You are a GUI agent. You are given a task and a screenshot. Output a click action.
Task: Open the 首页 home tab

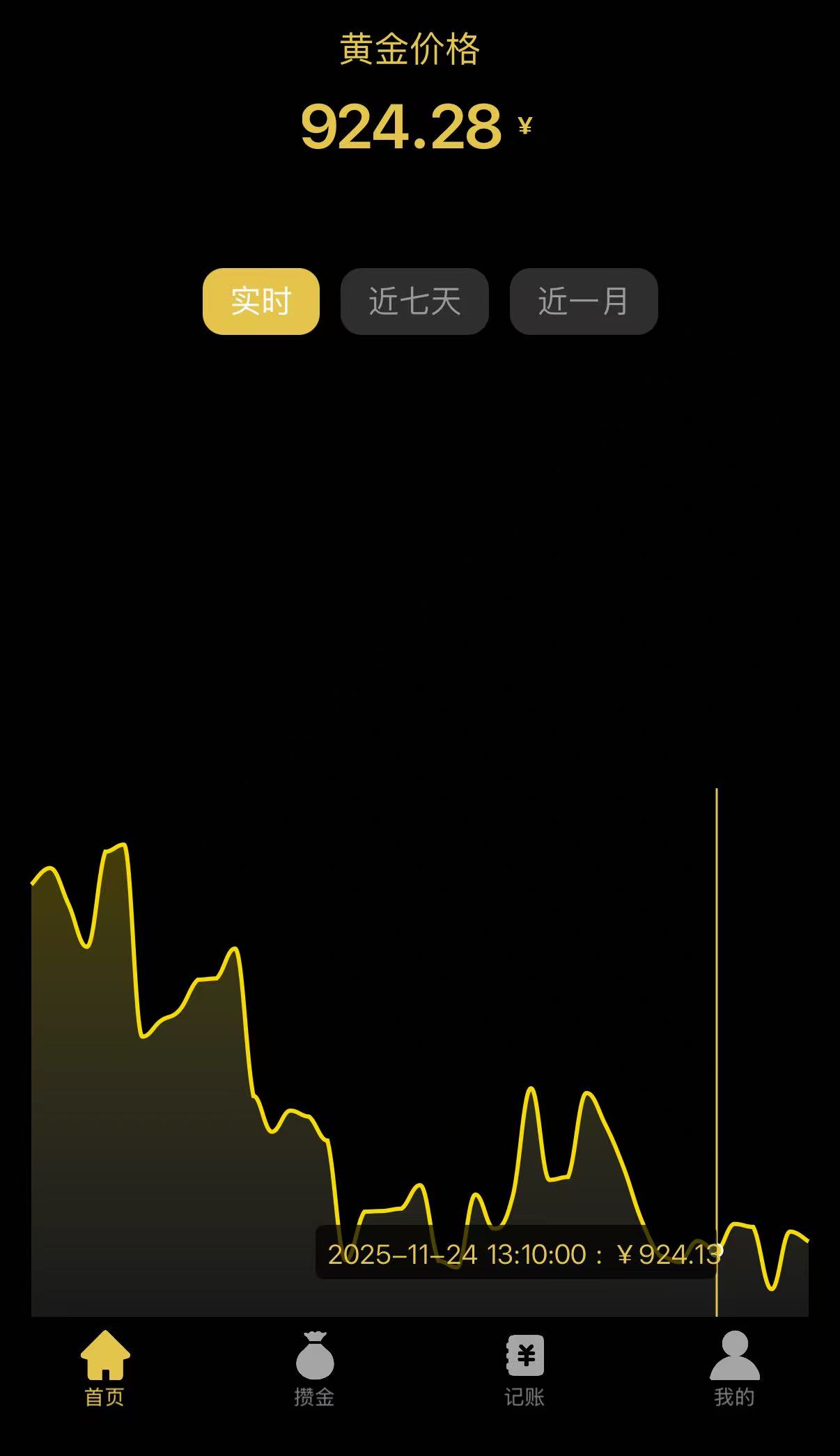tap(105, 1368)
